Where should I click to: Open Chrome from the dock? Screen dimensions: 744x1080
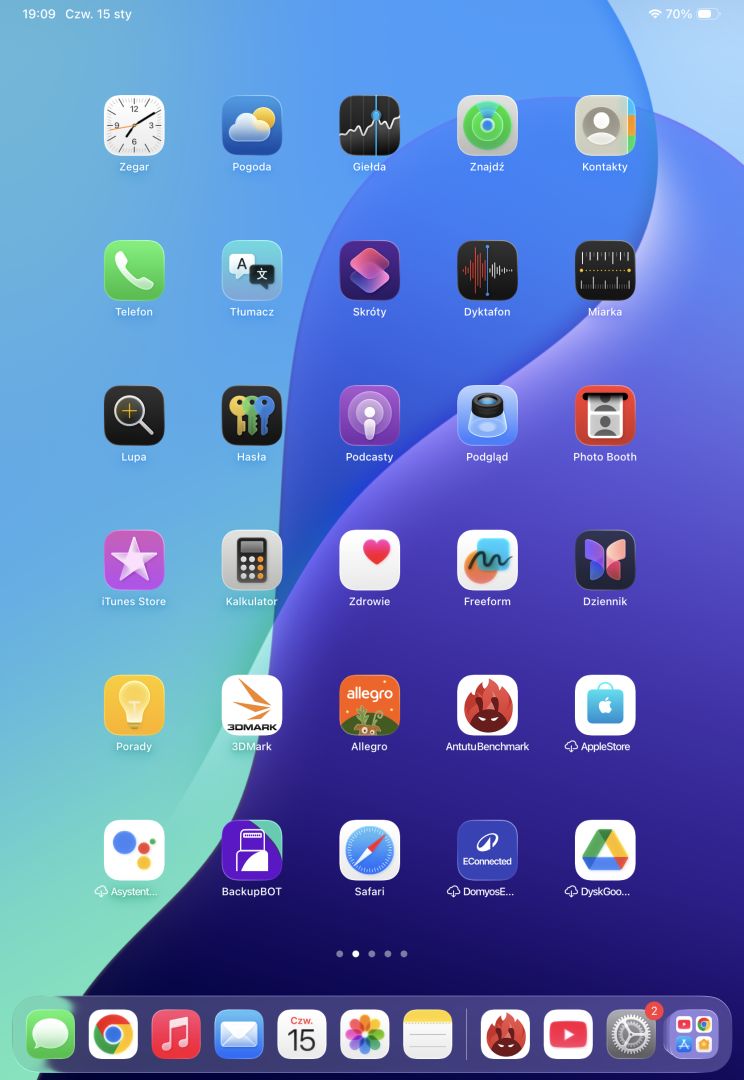[114, 1034]
